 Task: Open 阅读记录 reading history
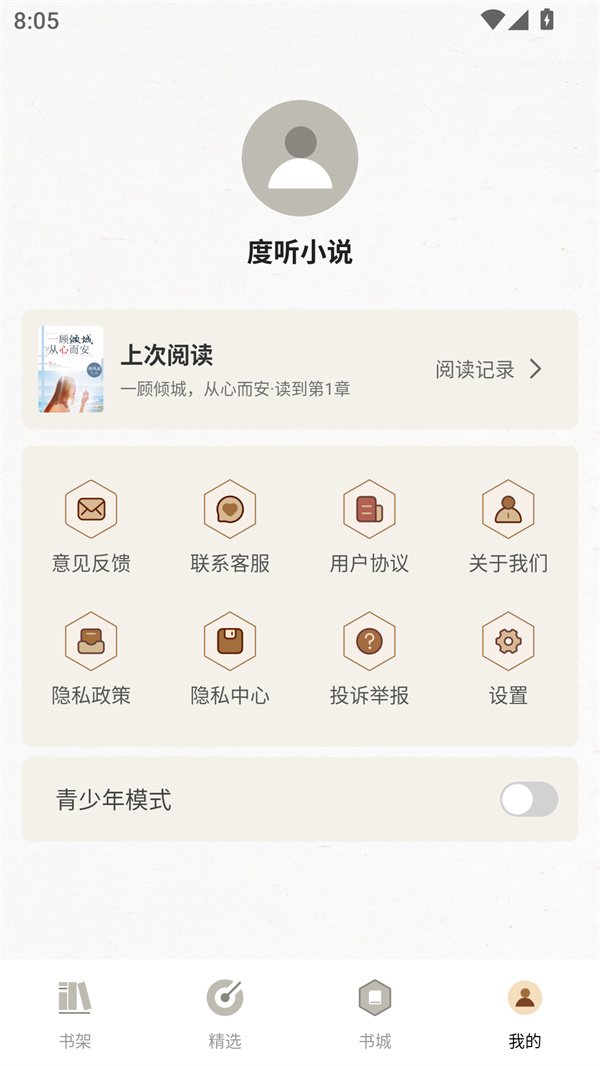(488, 369)
